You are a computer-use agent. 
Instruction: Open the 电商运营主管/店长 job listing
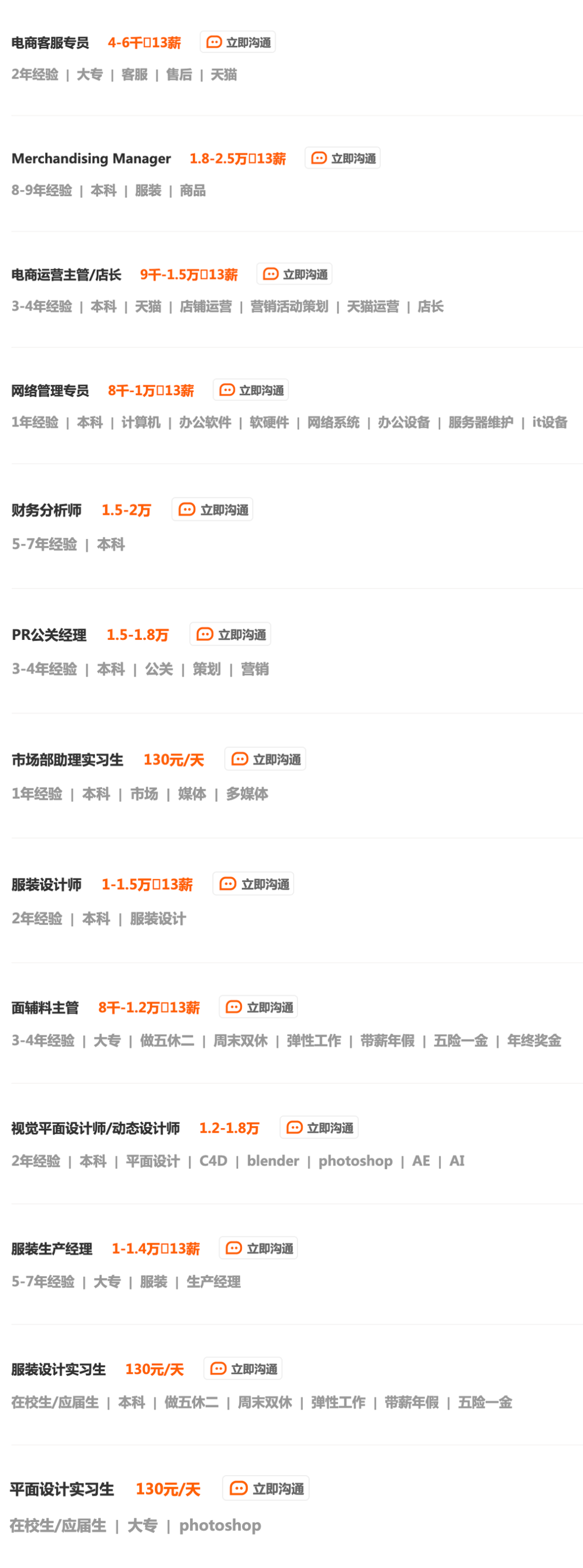66,275
